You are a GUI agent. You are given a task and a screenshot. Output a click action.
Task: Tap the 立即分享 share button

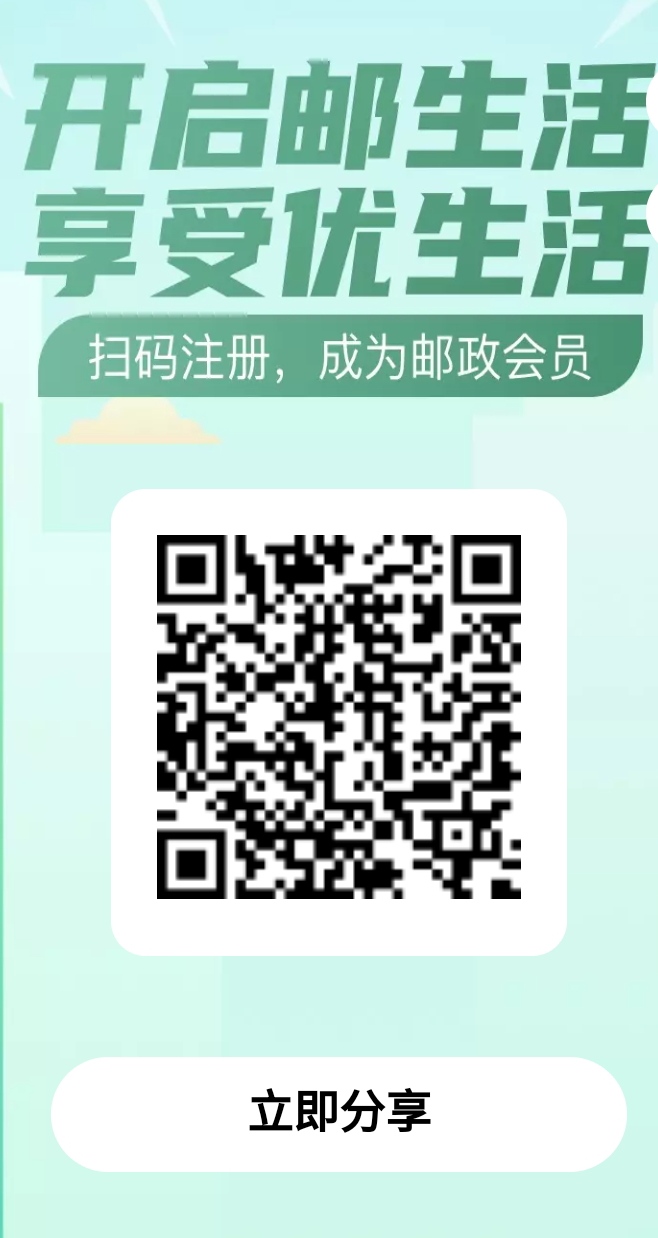click(339, 1113)
